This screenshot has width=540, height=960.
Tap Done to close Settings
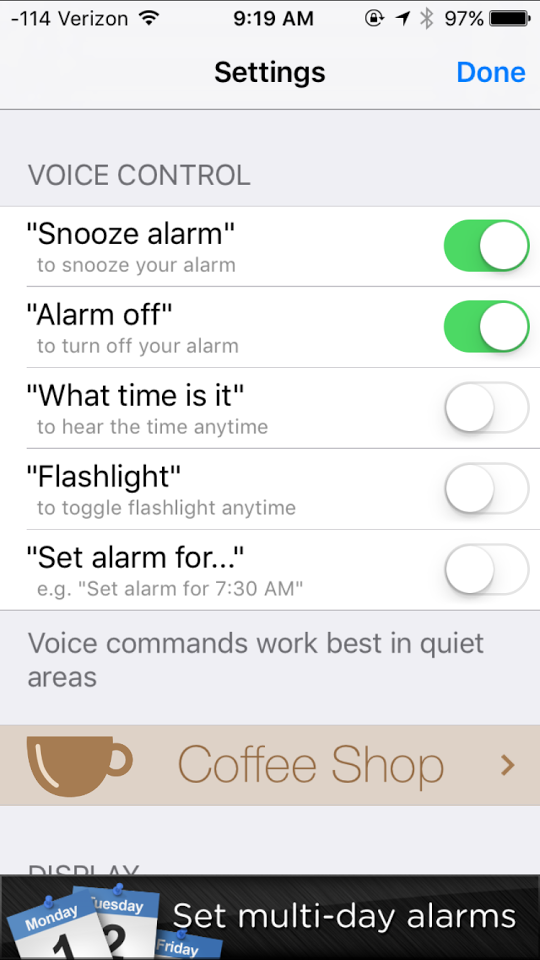click(490, 72)
